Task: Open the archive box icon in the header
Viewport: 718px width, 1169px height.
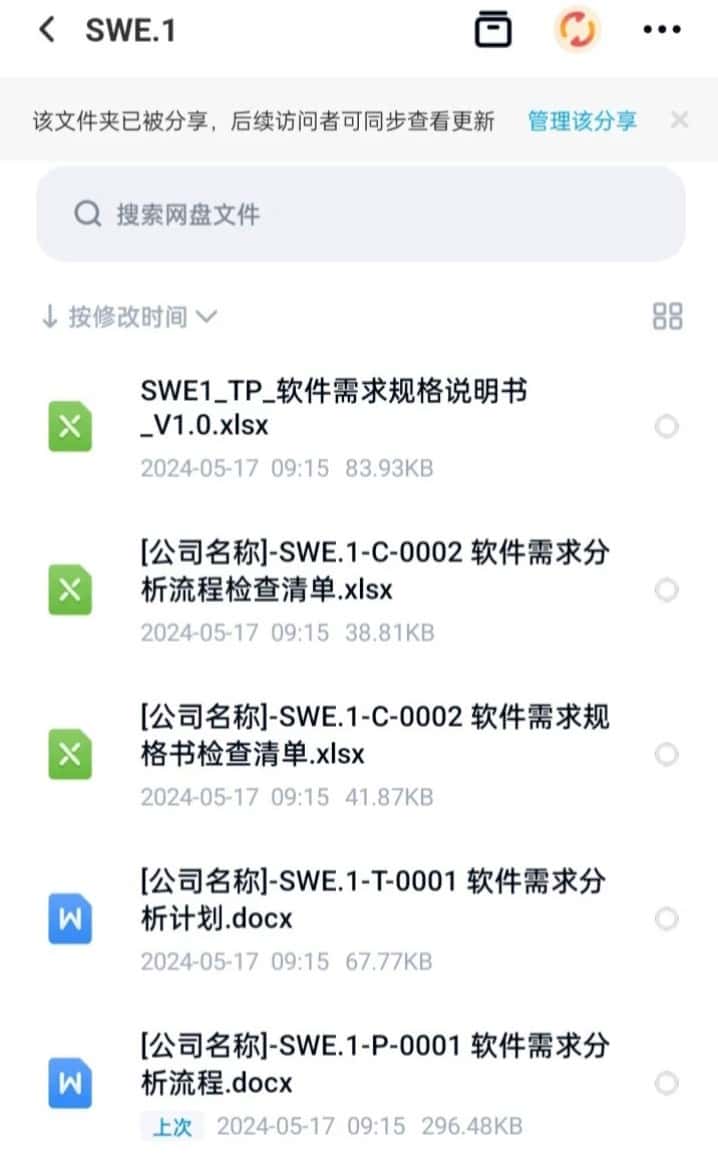Action: (x=493, y=30)
